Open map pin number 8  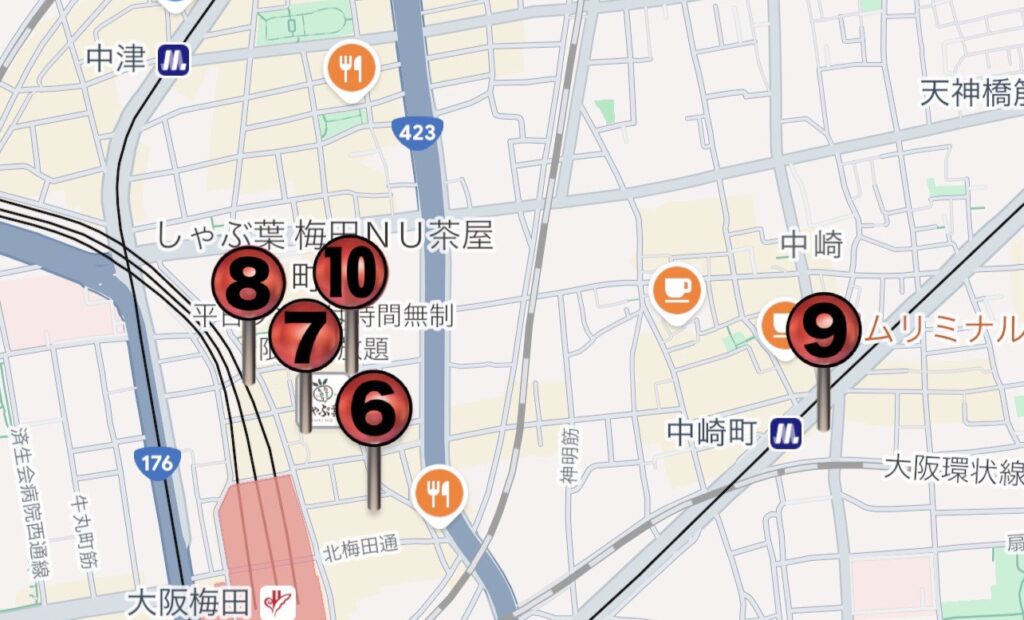click(249, 285)
